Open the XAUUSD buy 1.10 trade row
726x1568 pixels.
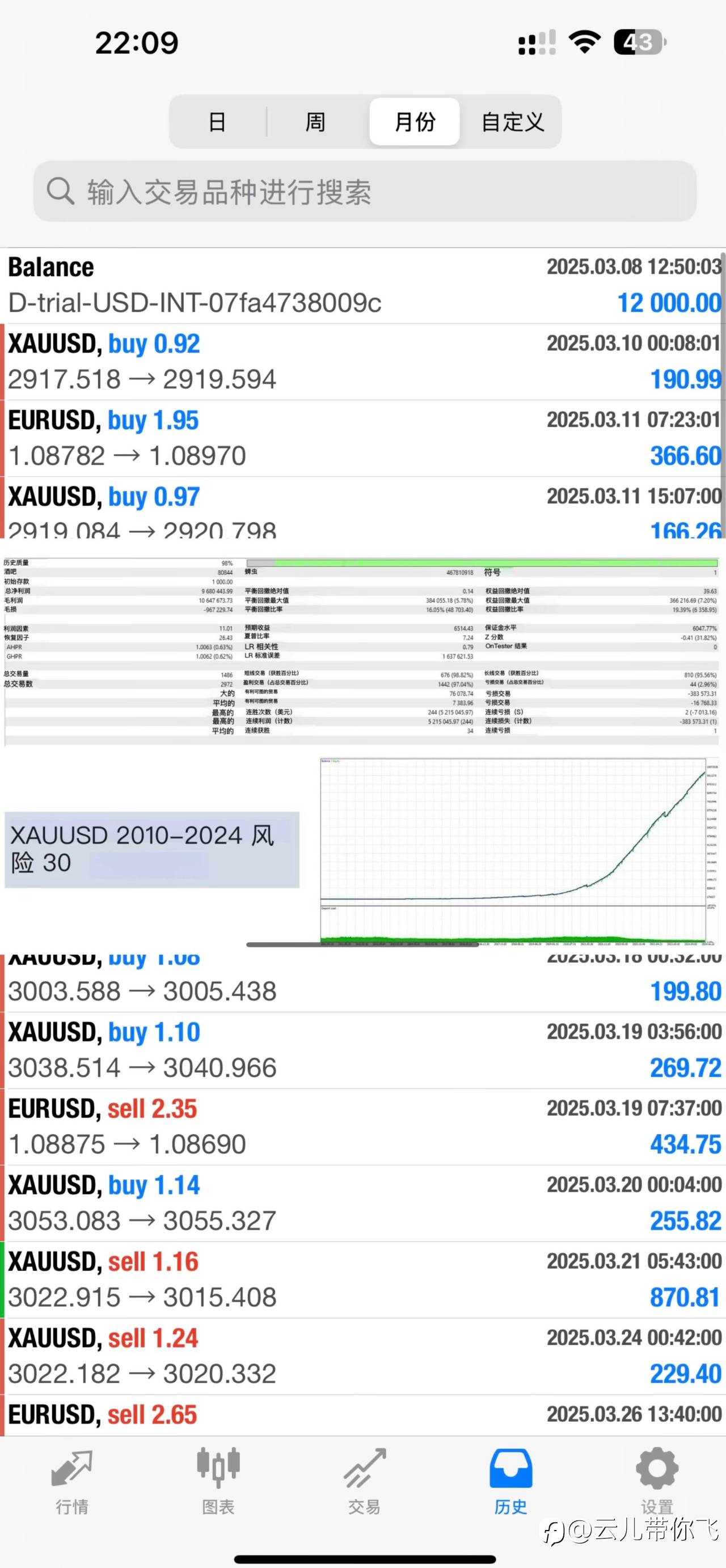pos(363,1050)
